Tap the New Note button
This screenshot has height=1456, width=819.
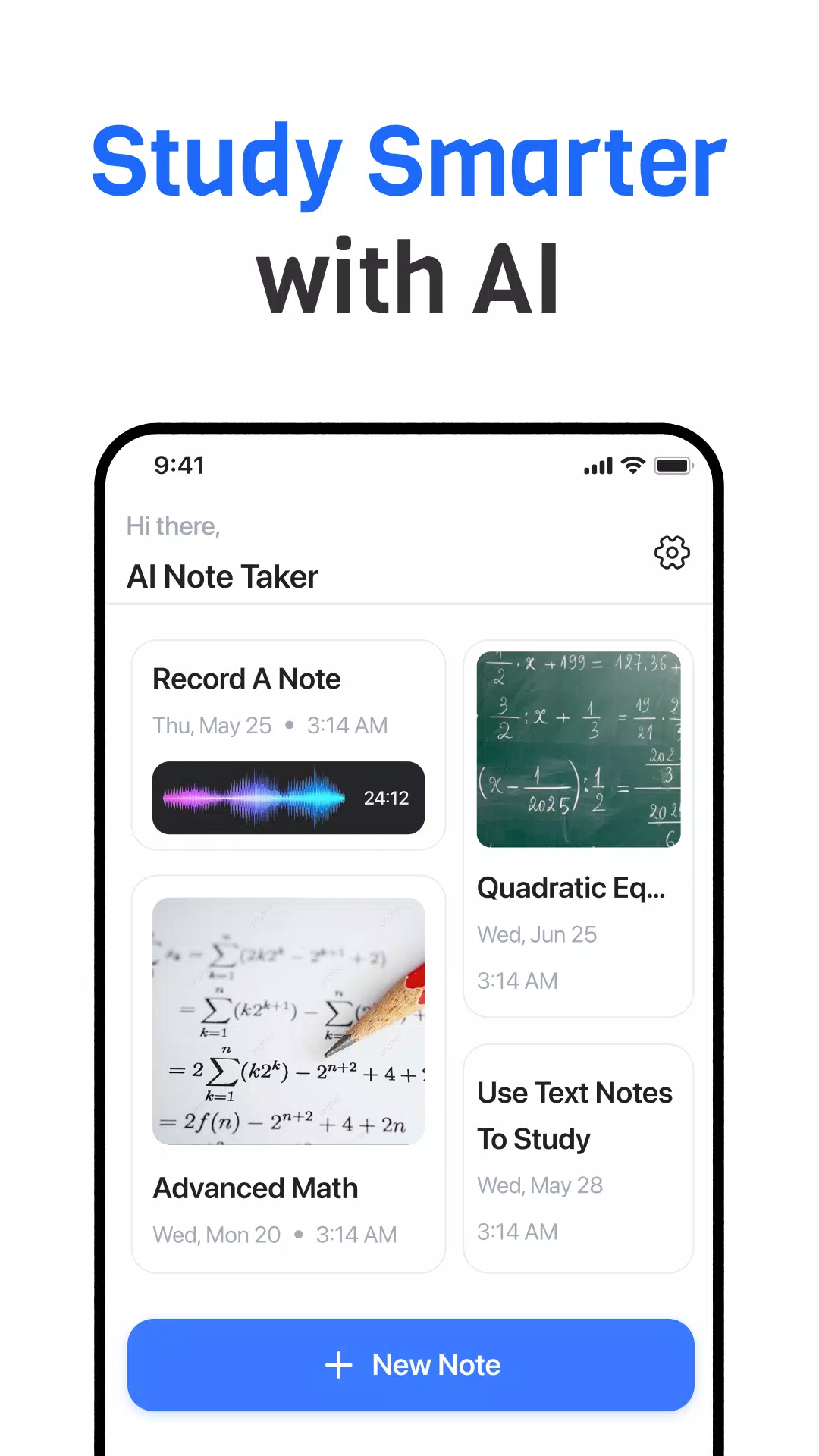tap(409, 1364)
